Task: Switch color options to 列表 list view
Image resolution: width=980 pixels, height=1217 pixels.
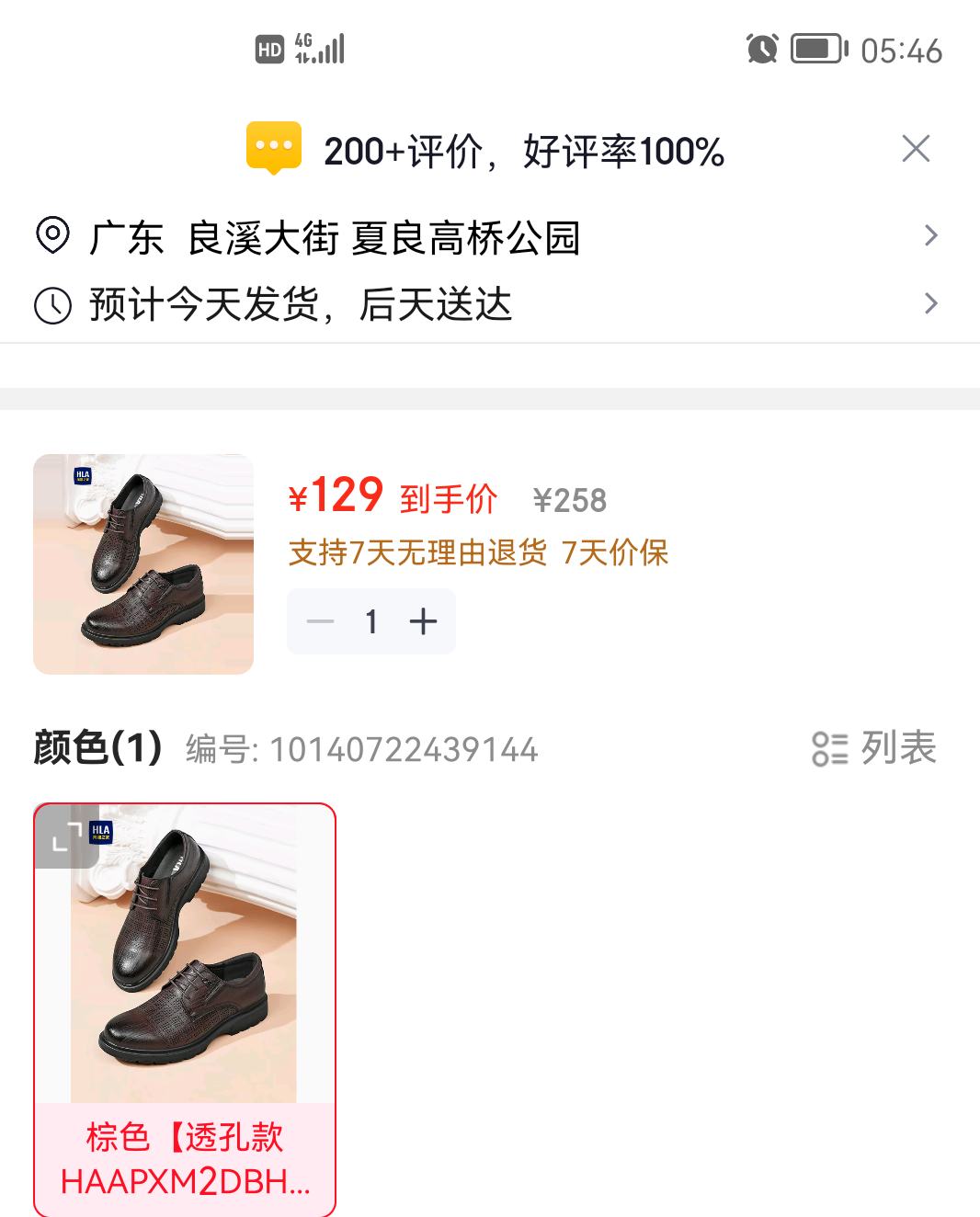Action: click(874, 748)
